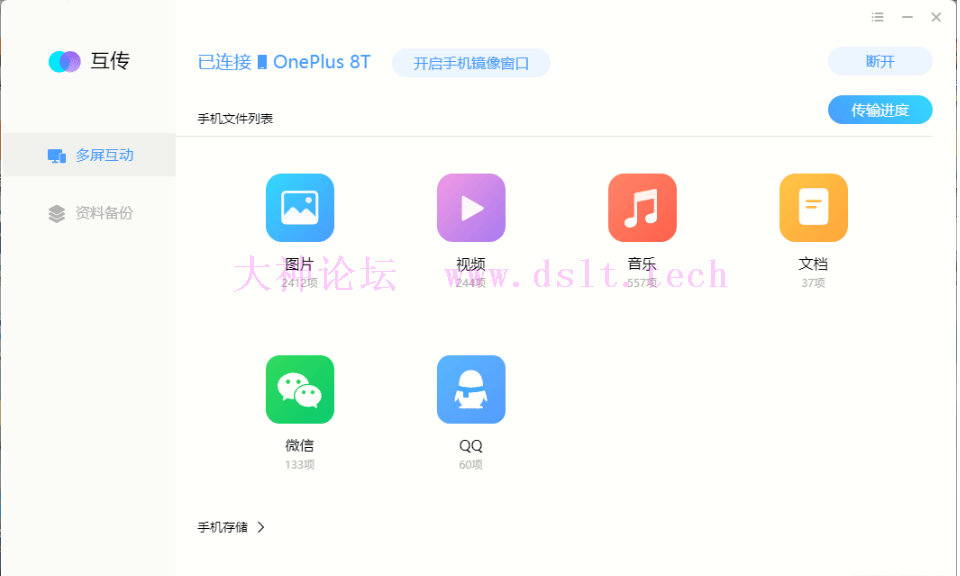
Task: Switch to 资料备份 tab
Action: (x=90, y=213)
